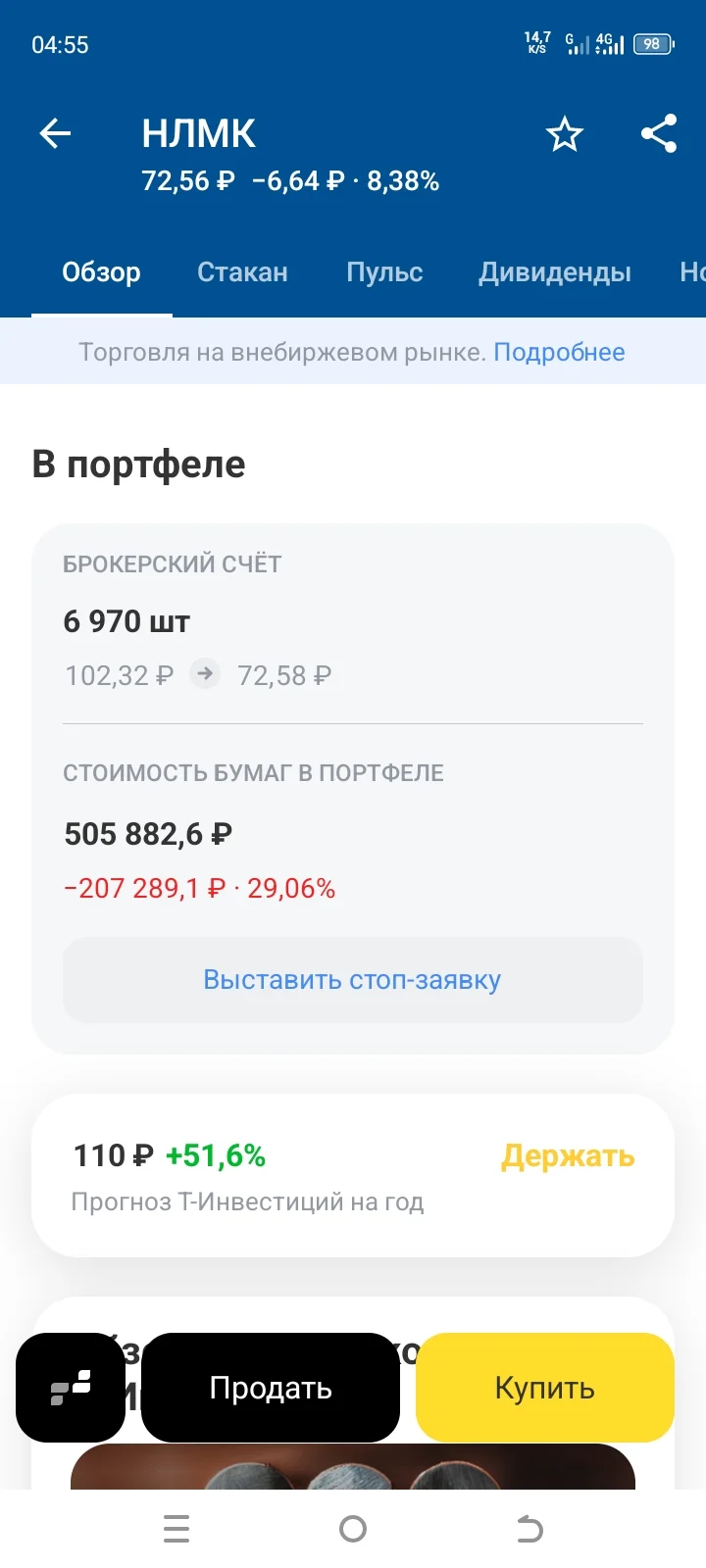The image size is (706, 1568).
Task: Open recent apps from the navigation bar
Action: (176, 1529)
